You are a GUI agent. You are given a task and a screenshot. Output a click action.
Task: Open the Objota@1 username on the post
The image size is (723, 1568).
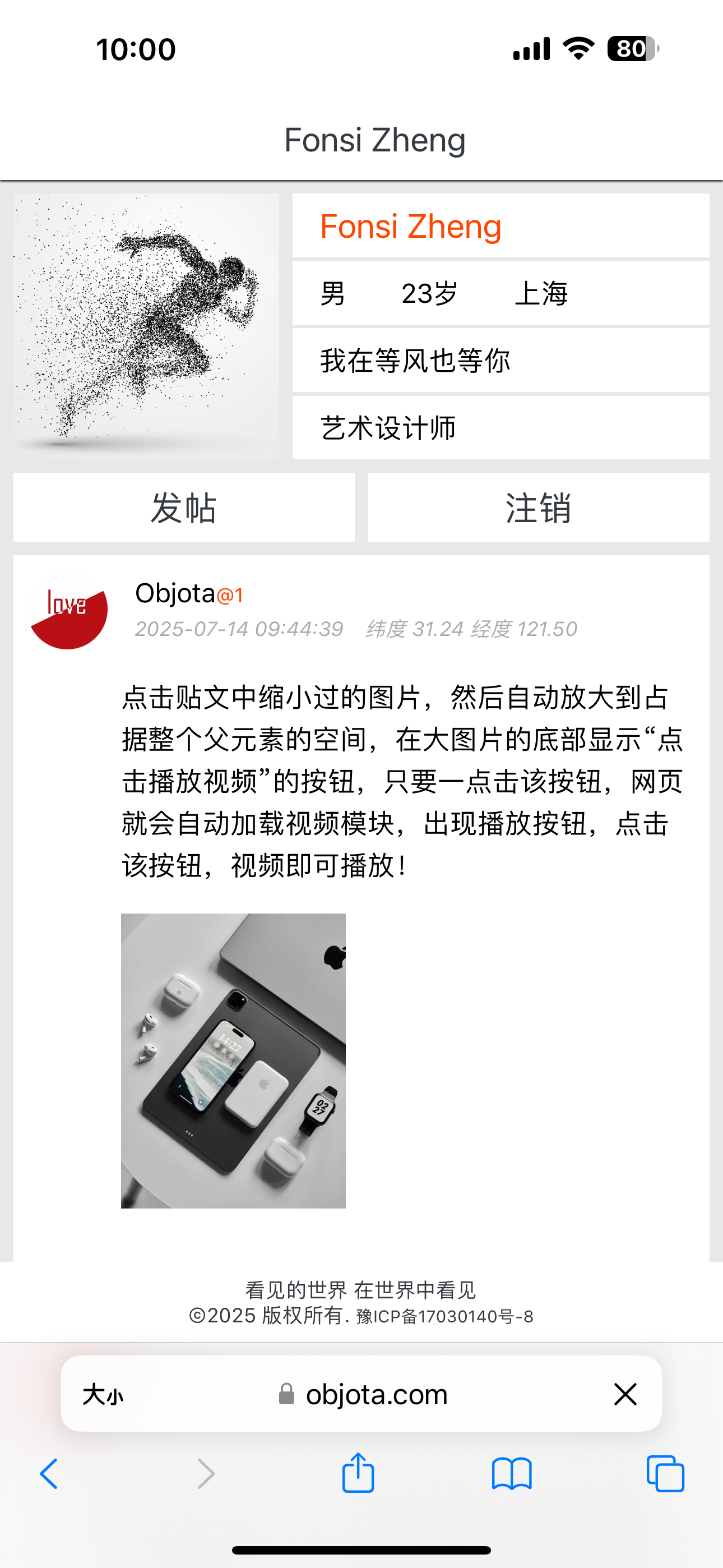(x=189, y=593)
